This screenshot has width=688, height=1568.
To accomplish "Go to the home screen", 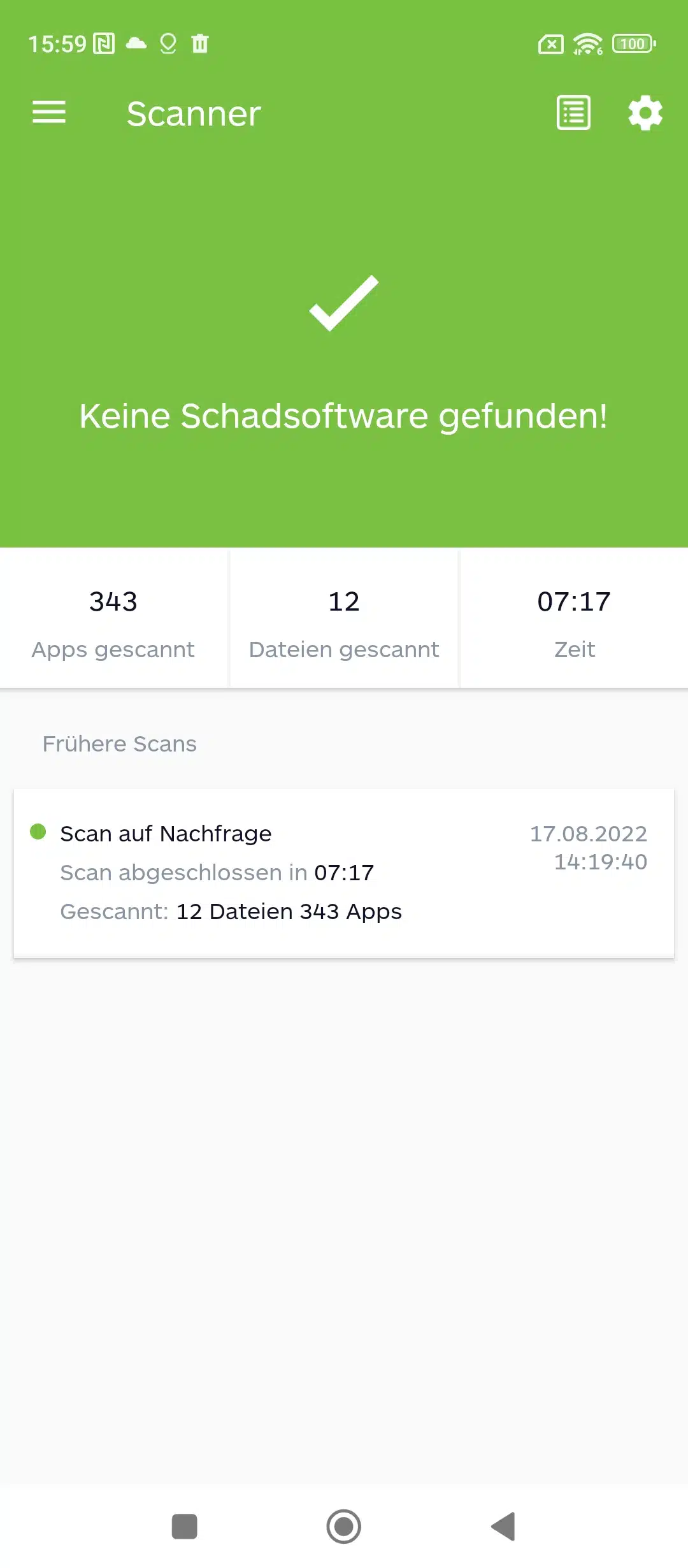I will (x=344, y=1527).
